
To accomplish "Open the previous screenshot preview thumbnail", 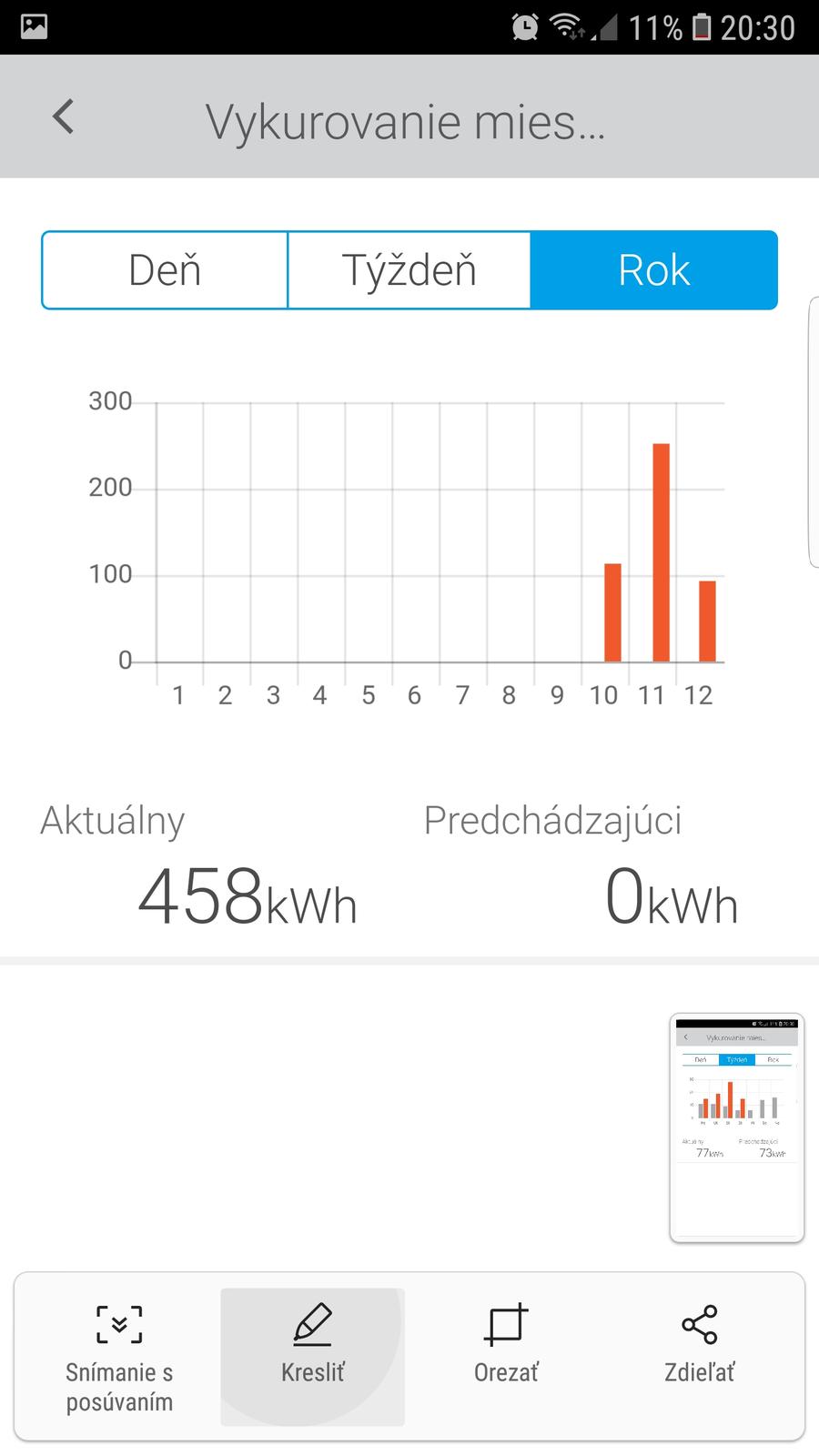I will click(x=736, y=1127).
